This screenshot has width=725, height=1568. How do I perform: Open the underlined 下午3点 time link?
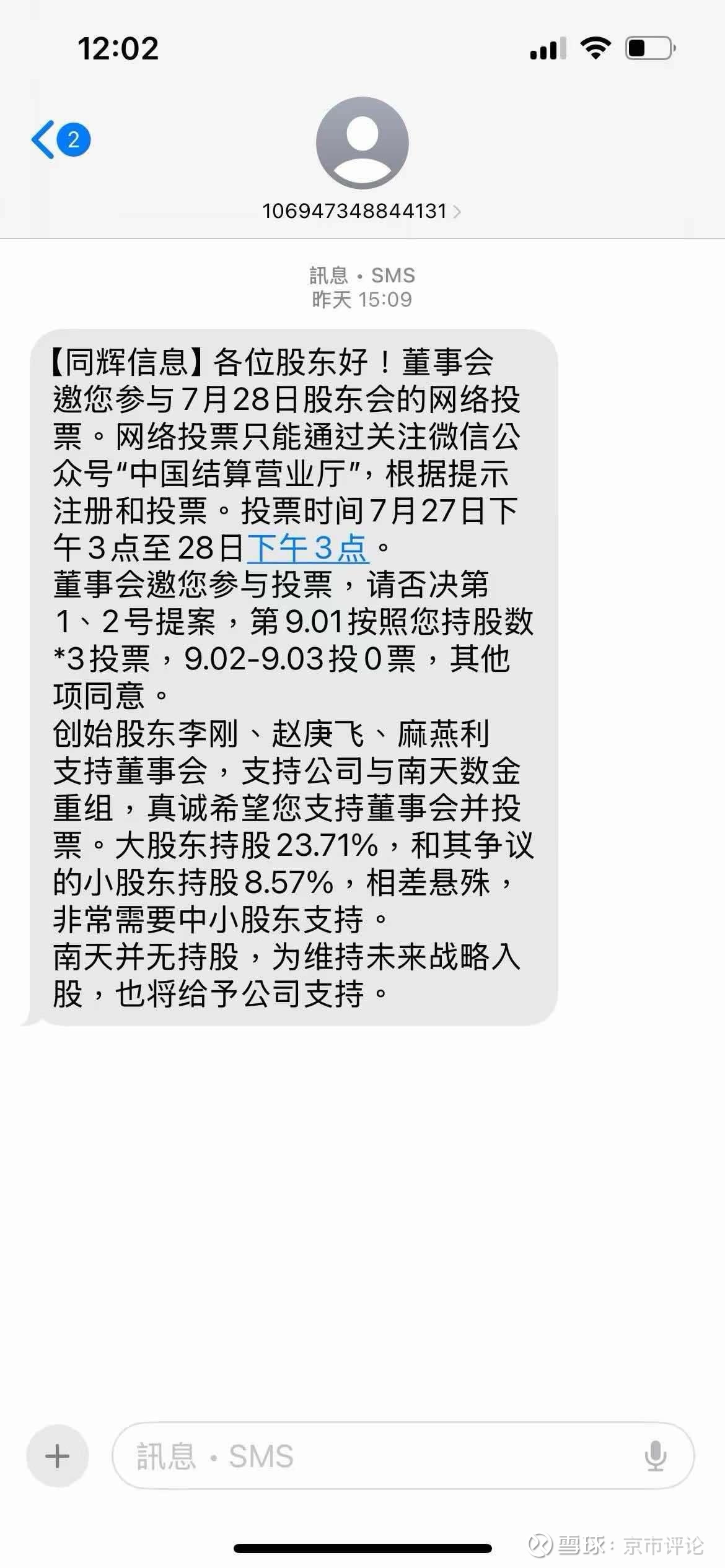(308, 547)
